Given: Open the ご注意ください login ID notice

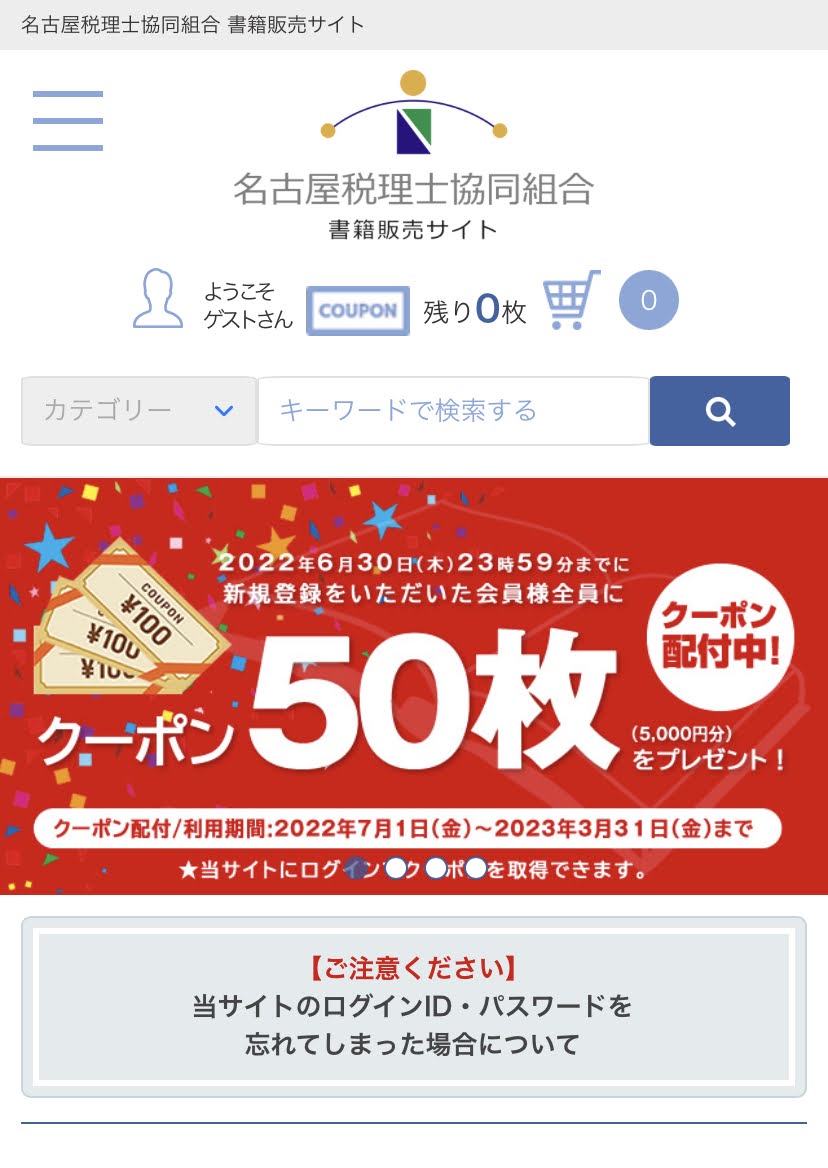Looking at the screenshot, I should 414,1007.
